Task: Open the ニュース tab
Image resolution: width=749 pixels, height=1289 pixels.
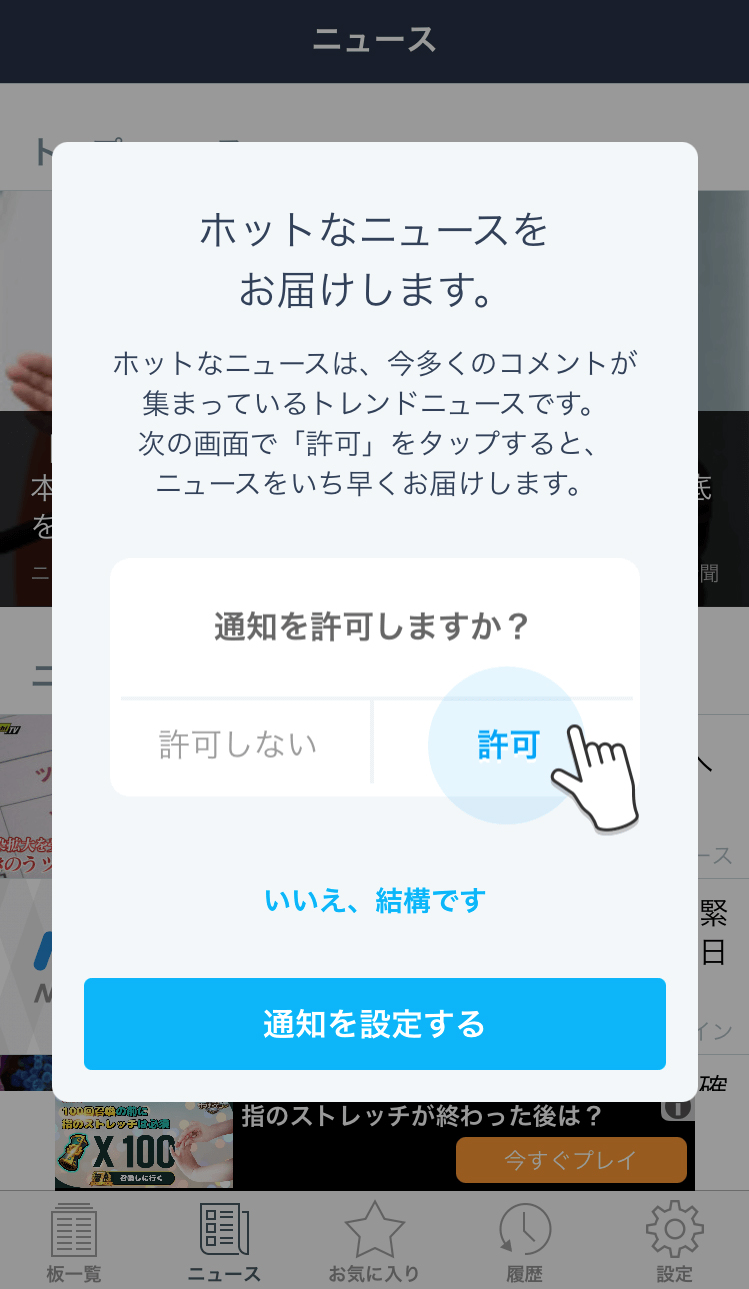Action: pyautogui.click(x=224, y=1241)
